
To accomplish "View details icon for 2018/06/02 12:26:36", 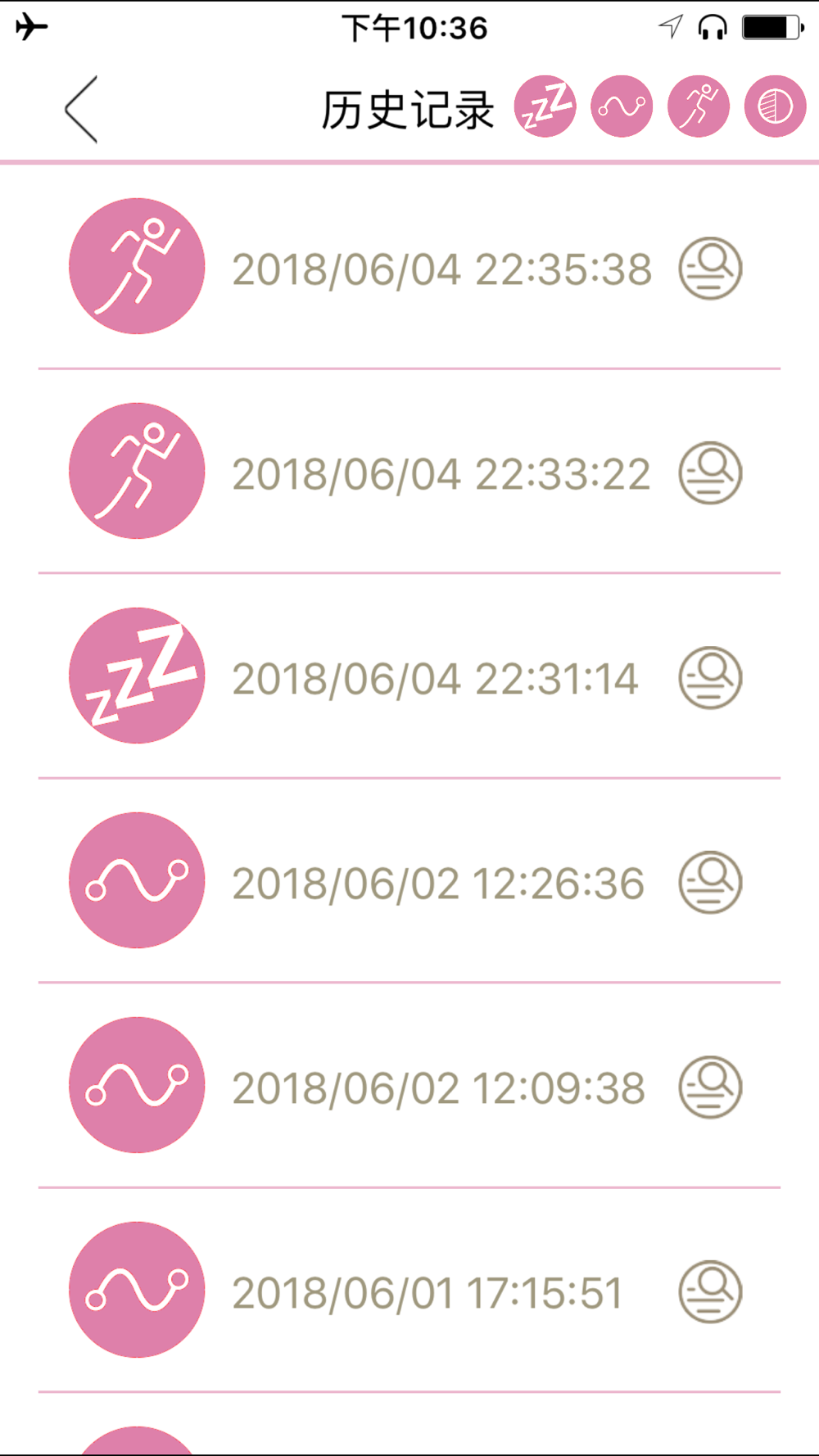I will (x=710, y=883).
